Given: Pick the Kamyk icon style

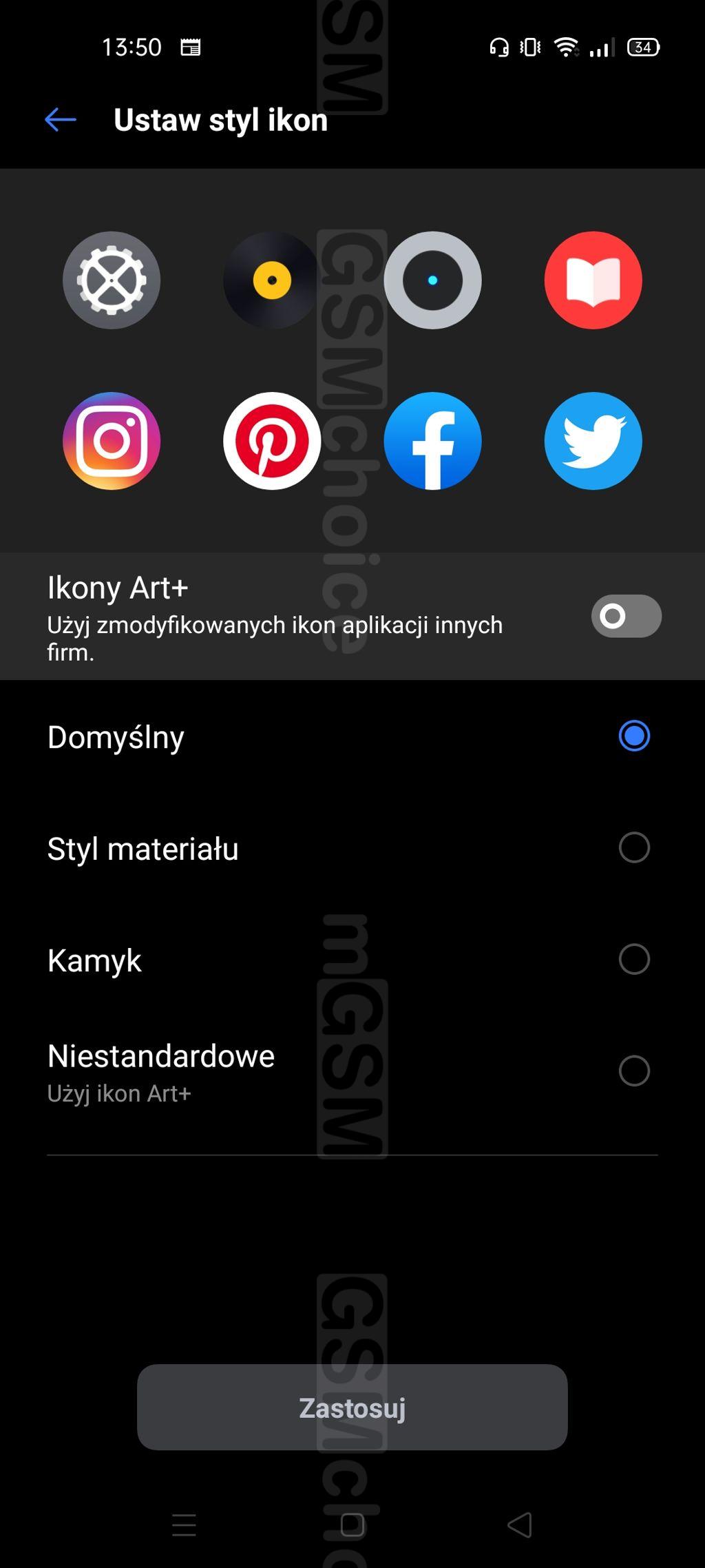Looking at the screenshot, I should pos(352,960).
